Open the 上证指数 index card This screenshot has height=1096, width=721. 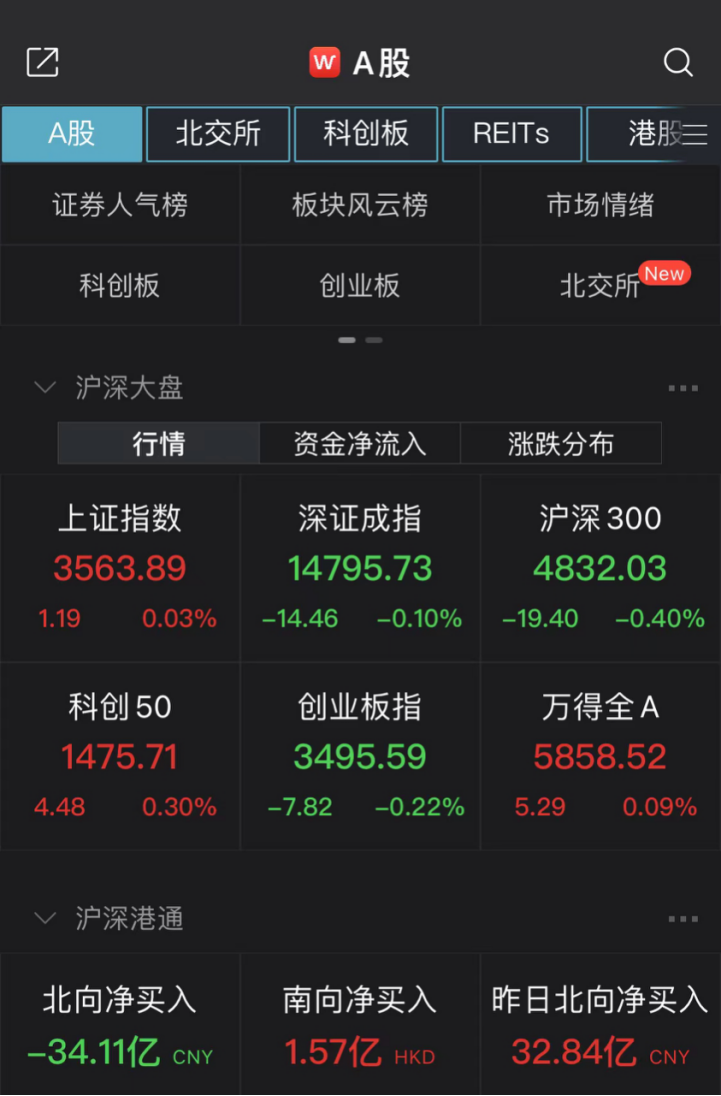click(x=120, y=567)
